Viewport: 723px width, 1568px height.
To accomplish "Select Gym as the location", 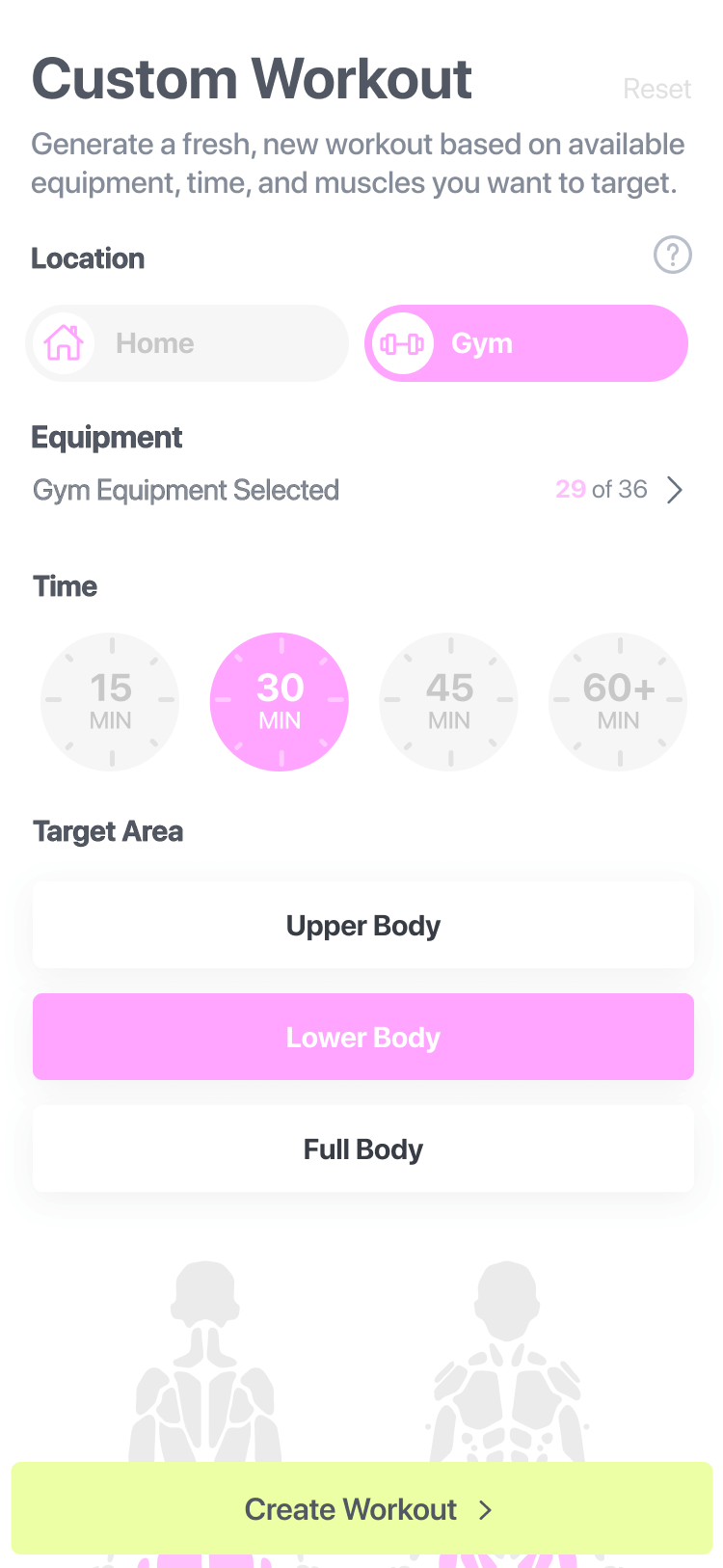I will [526, 343].
